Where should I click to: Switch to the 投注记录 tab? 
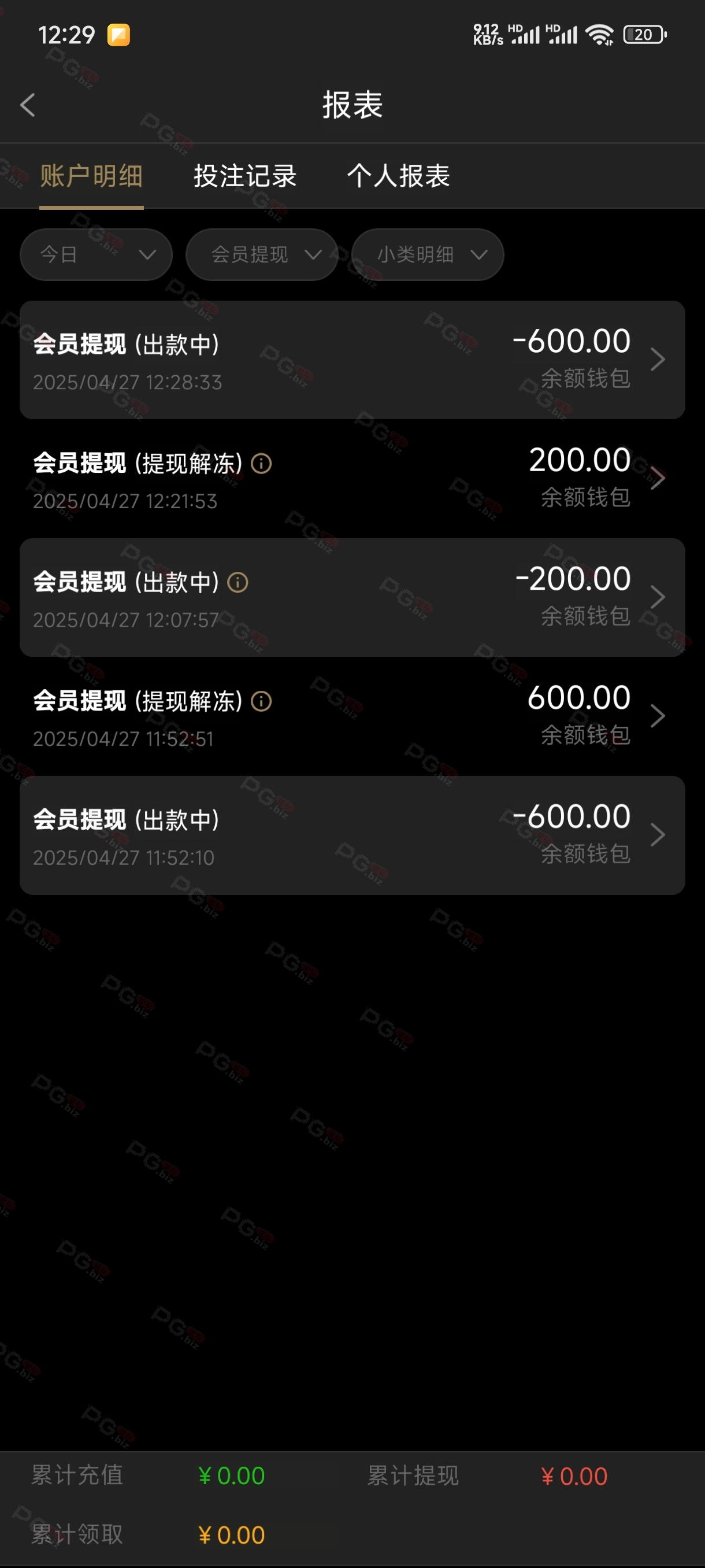[245, 176]
